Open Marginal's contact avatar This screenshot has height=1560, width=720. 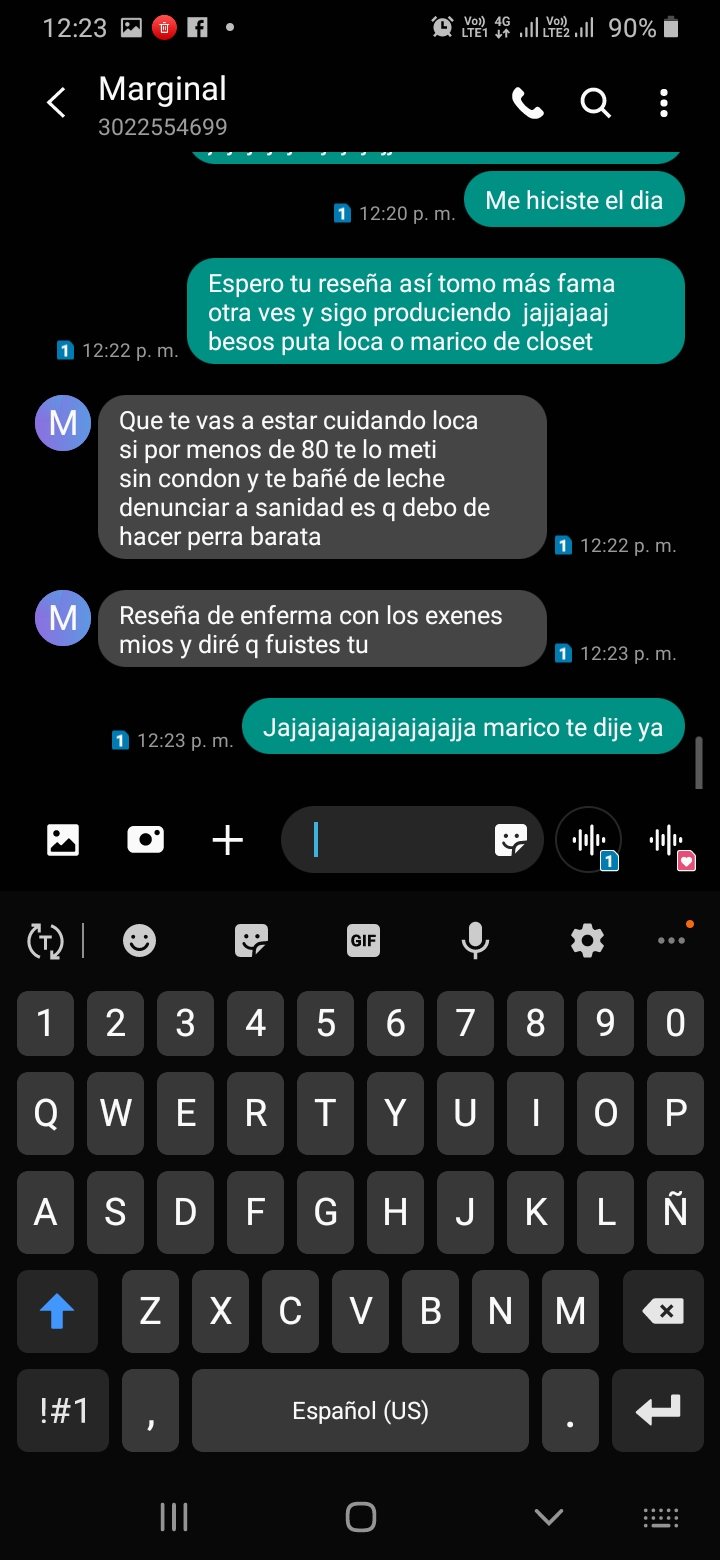pyautogui.click(x=63, y=423)
